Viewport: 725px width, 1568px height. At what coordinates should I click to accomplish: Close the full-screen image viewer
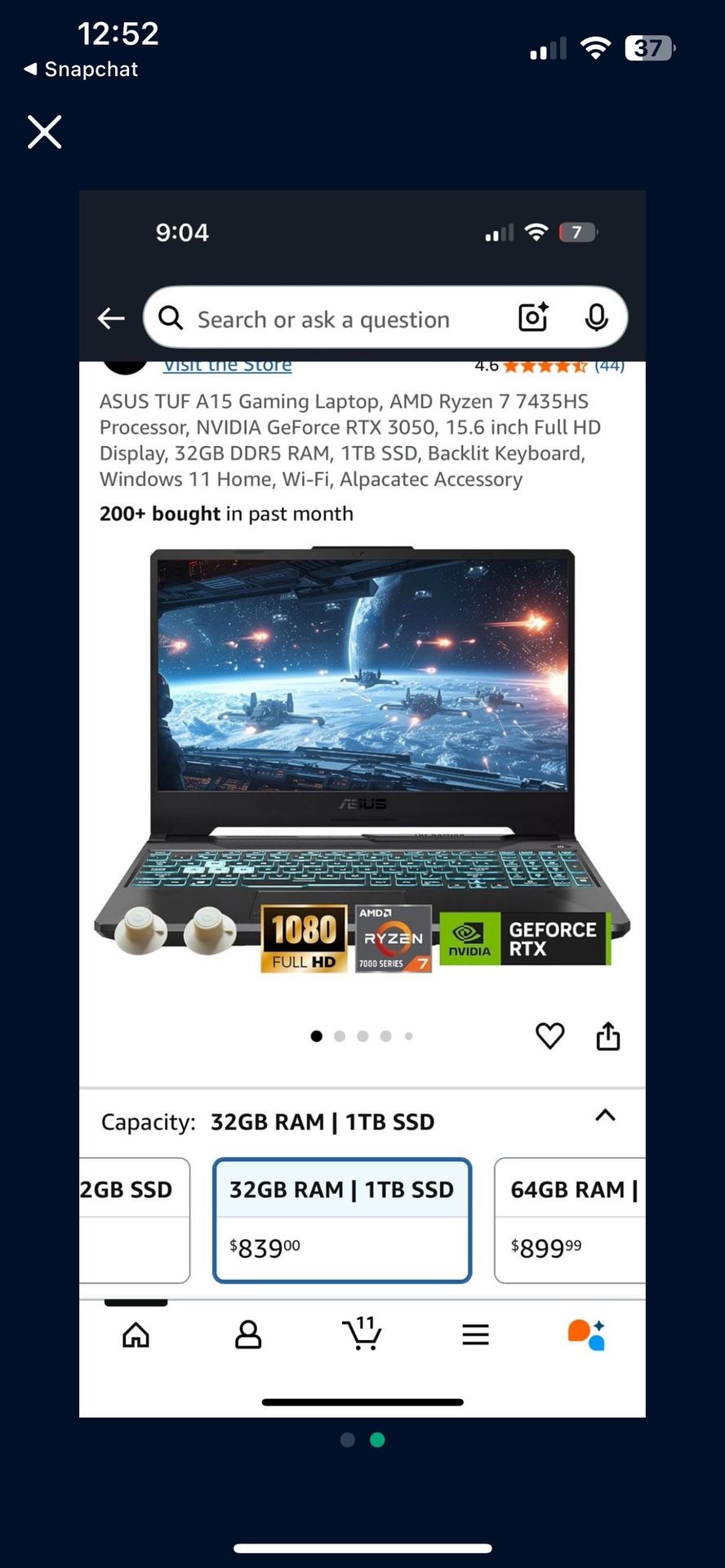[44, 131]
